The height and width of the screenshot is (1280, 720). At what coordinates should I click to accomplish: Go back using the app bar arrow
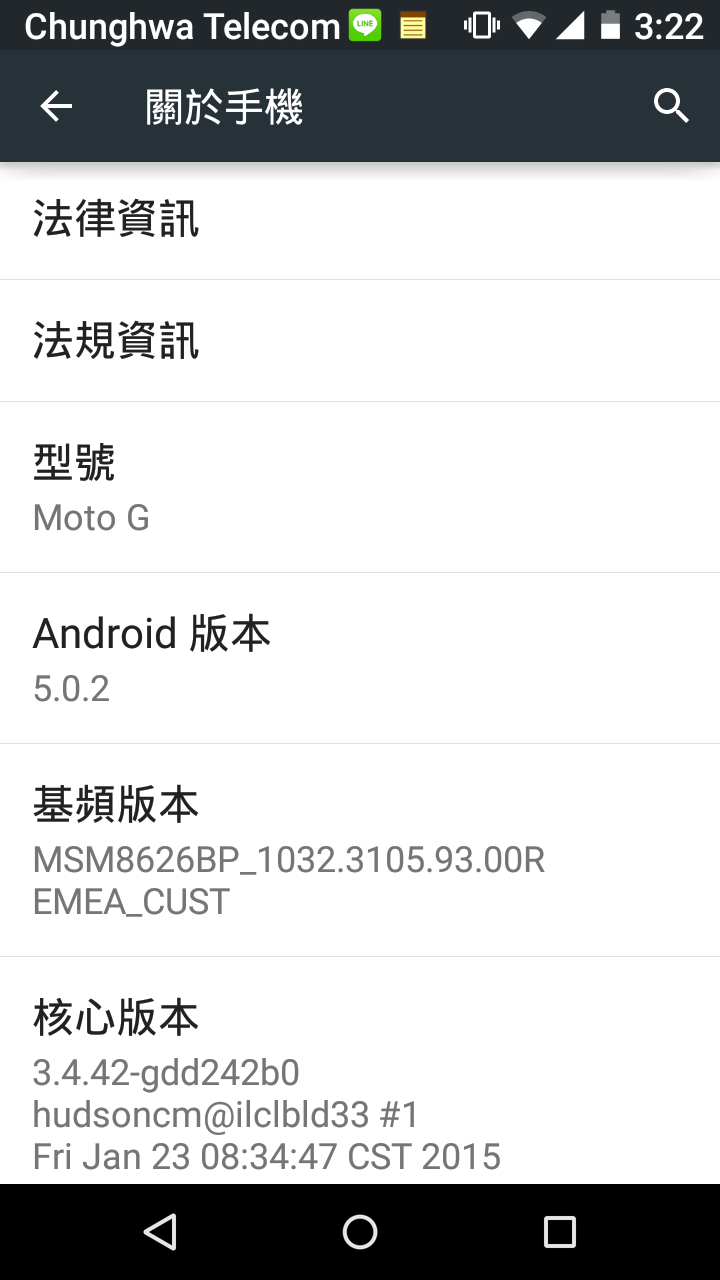(x=56, y=106)
